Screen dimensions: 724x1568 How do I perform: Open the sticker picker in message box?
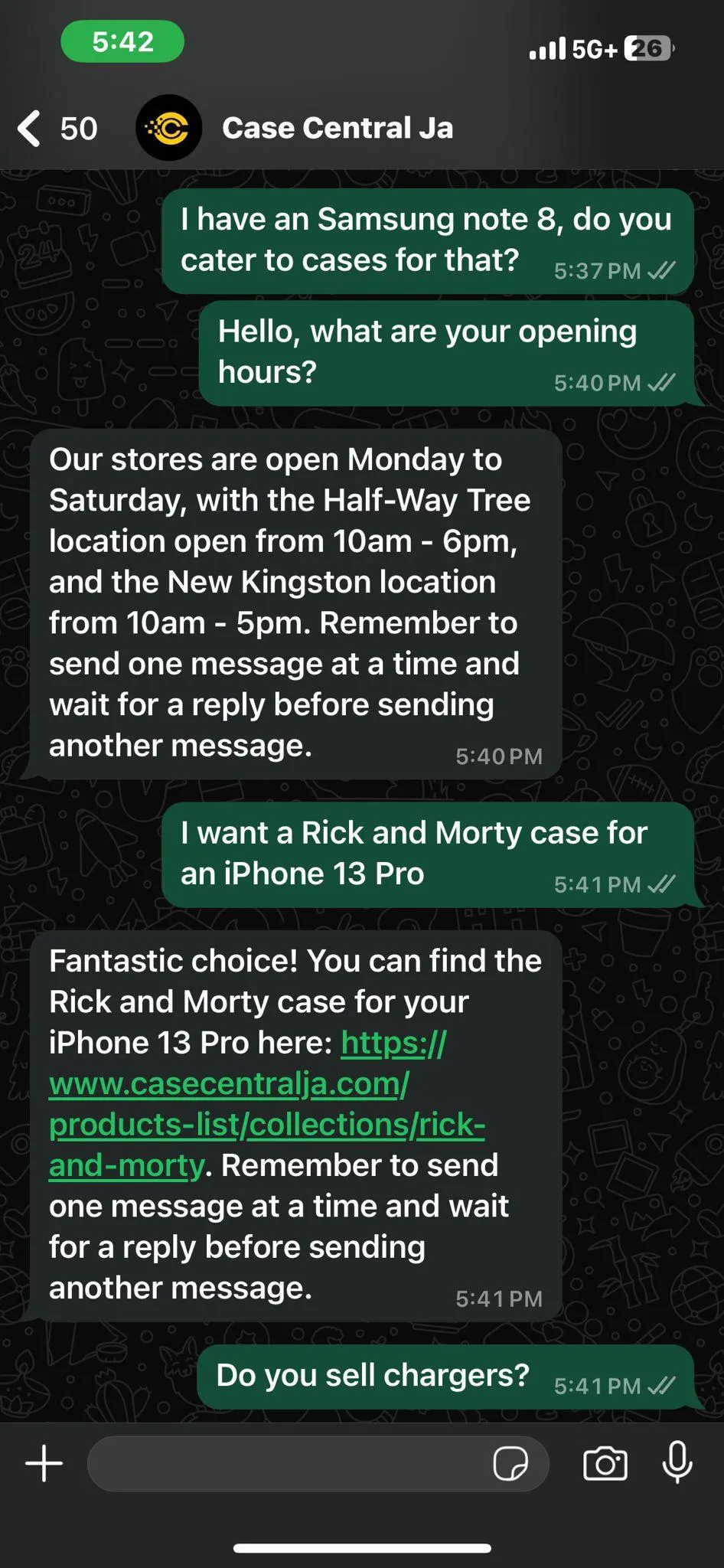click(510, 1463)
